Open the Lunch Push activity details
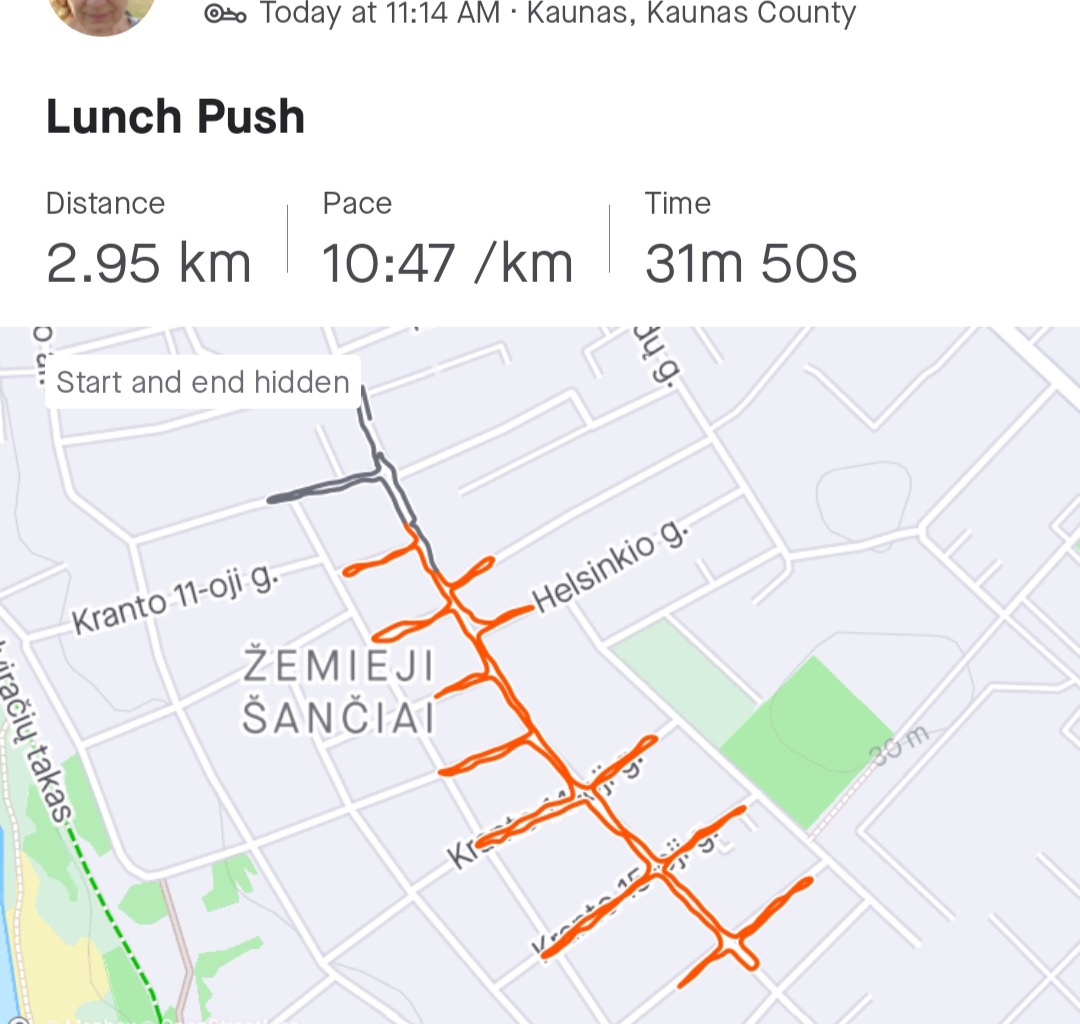1080x1024 pixels. [x=175, y=116]
